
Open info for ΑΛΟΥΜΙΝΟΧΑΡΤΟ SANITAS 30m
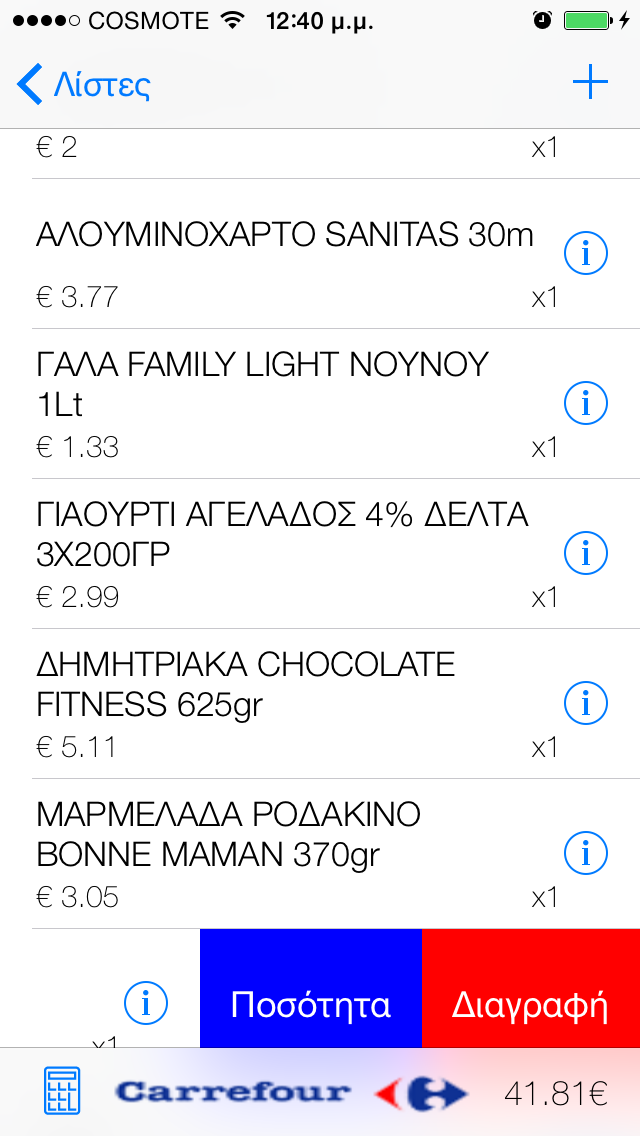(x=586, y=254)
